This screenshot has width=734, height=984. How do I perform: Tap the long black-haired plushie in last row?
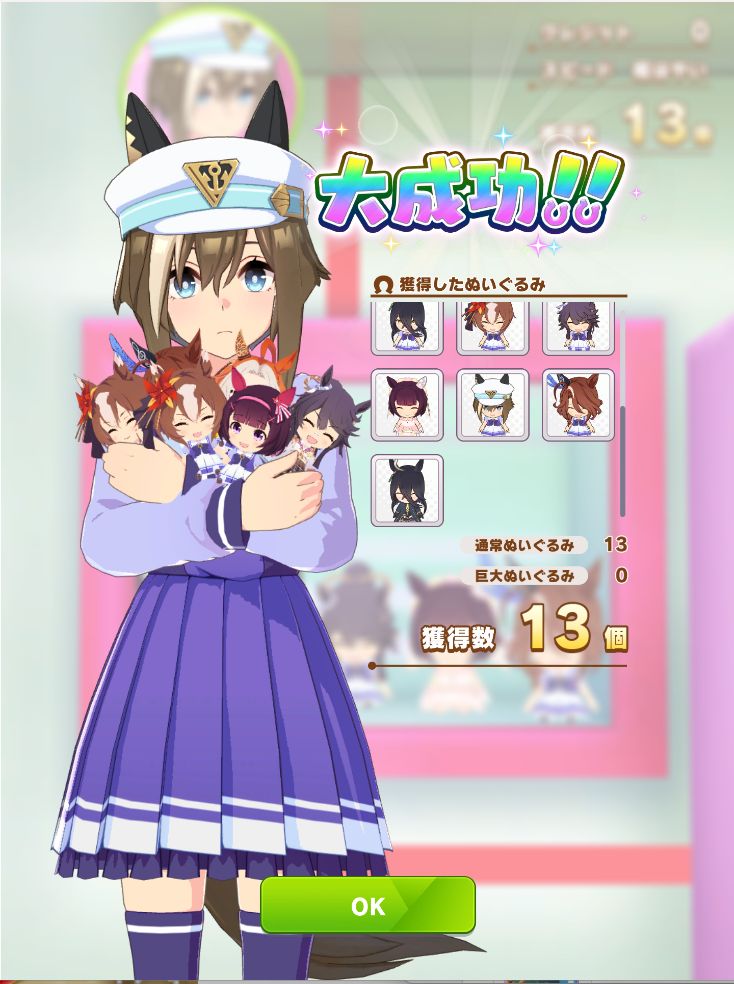[x=406, y=490]
